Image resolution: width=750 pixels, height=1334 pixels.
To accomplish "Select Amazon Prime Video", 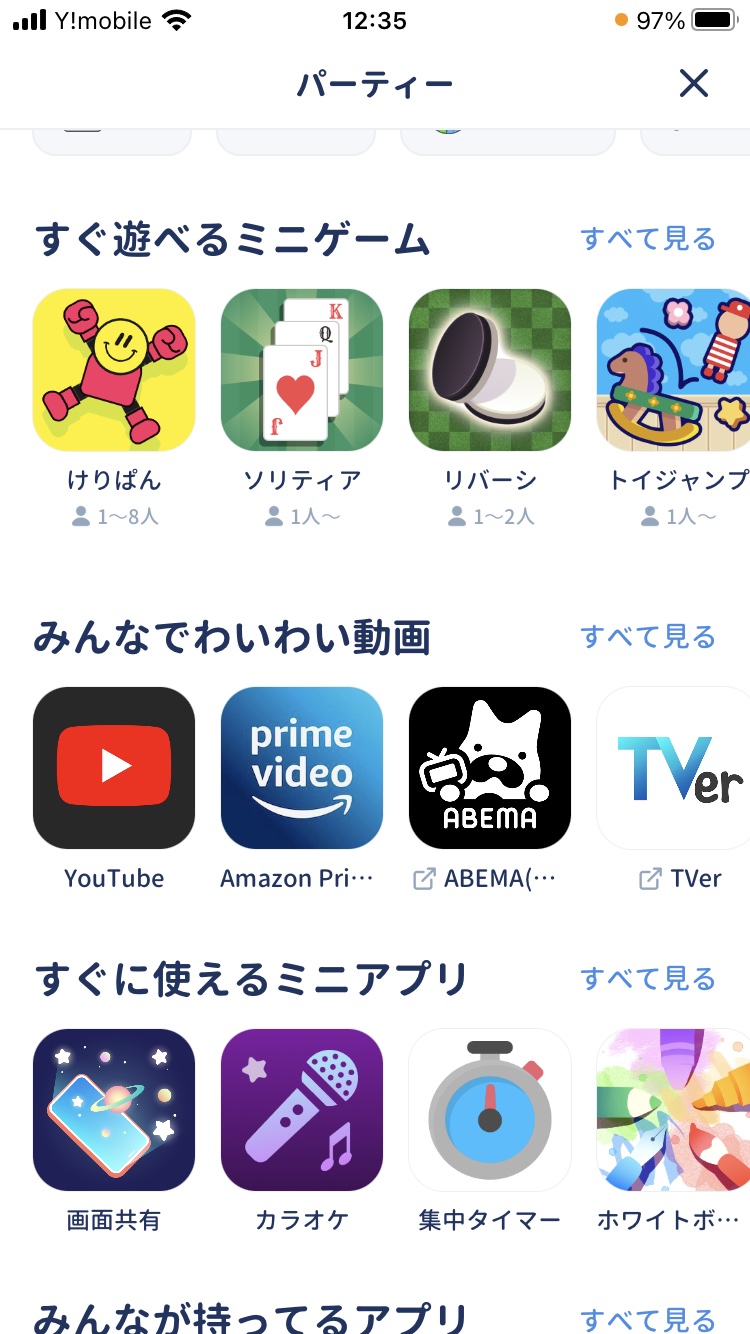I will tap(302, 768).
